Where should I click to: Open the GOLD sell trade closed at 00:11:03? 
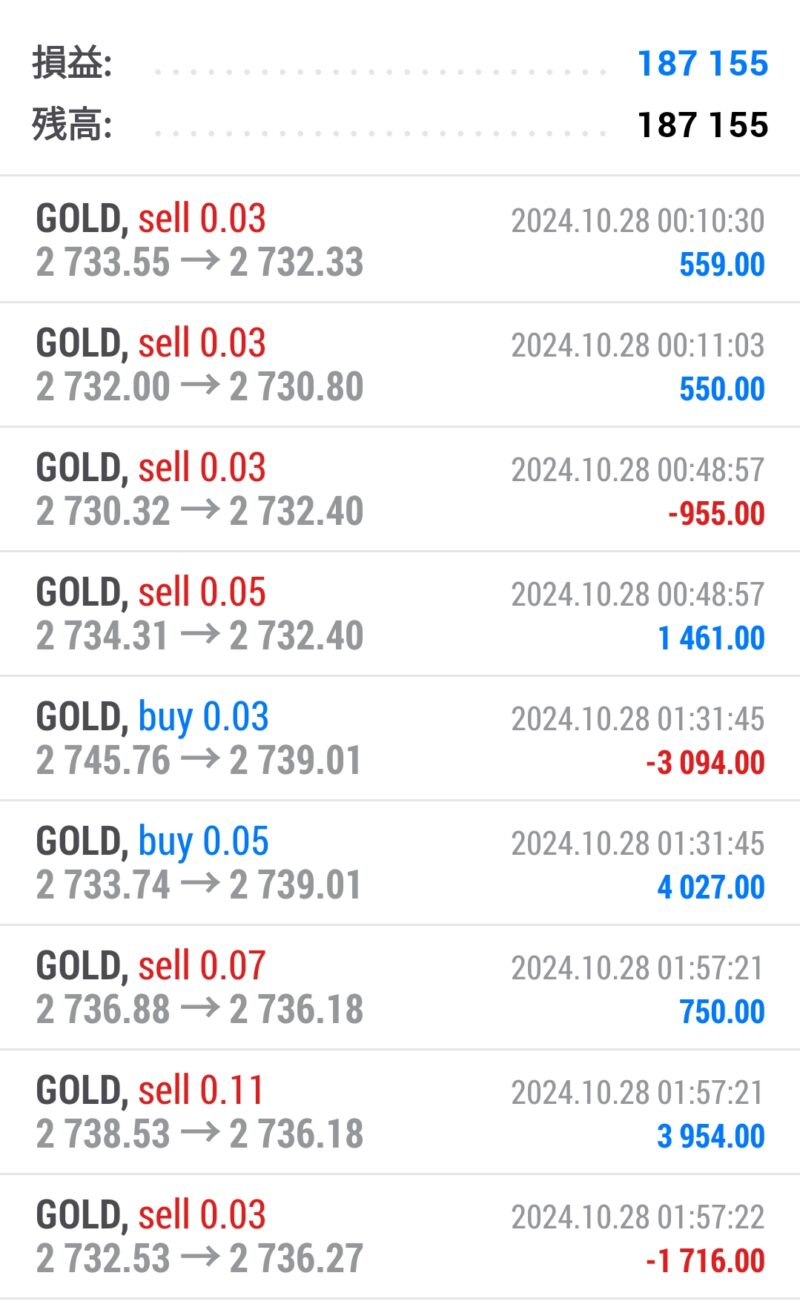400,365
